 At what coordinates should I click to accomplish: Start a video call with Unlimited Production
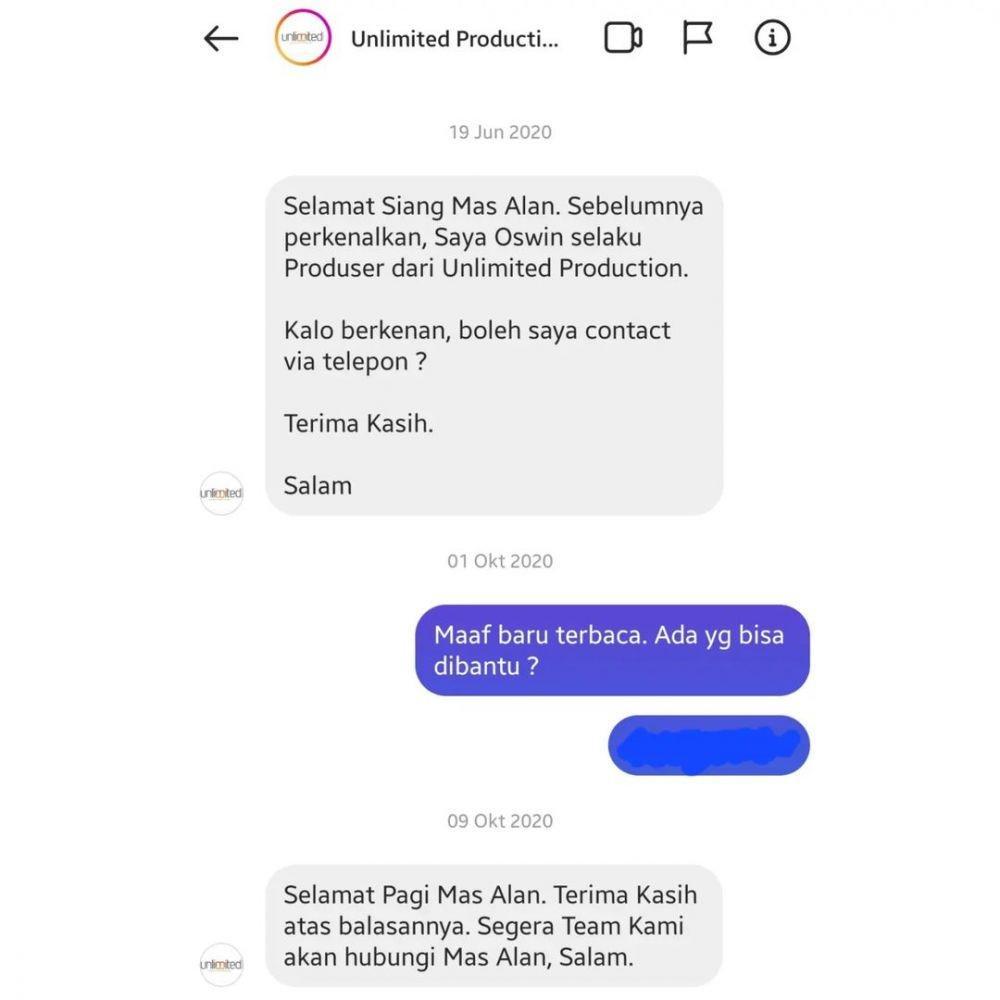(623, 38)
